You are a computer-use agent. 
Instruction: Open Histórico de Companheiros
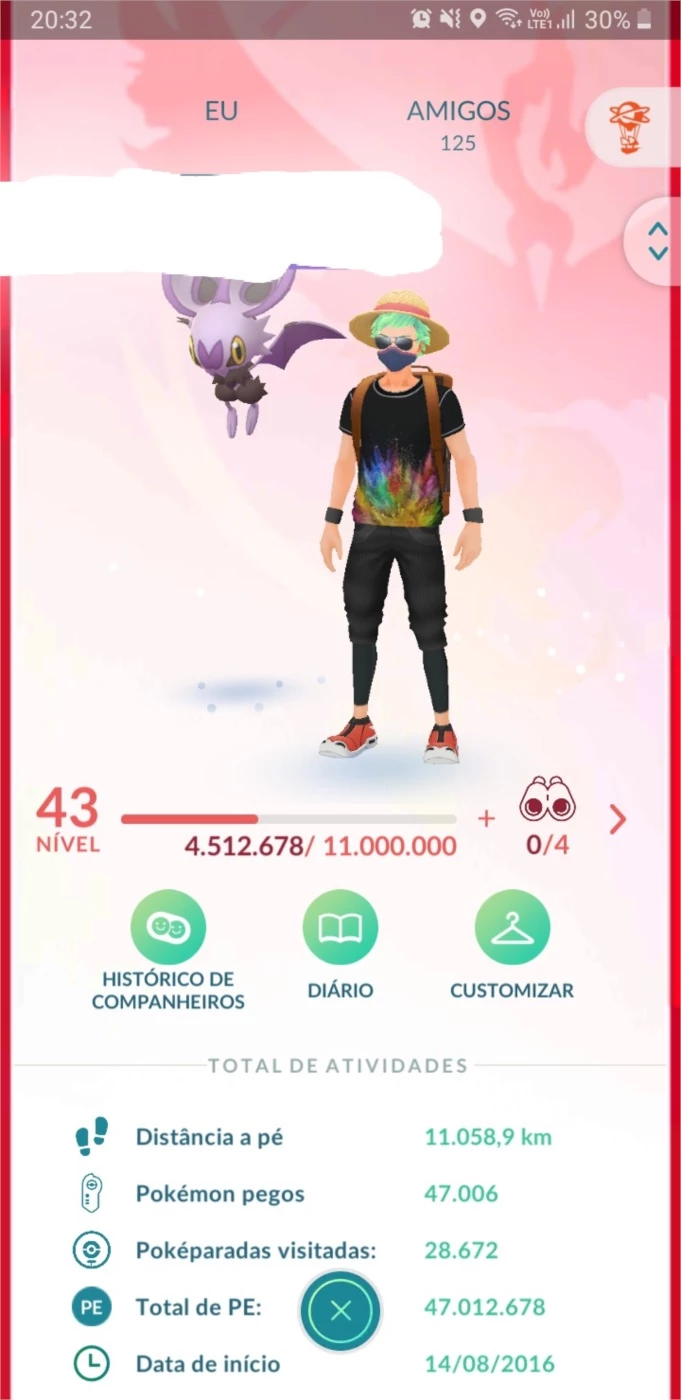click(x=168, y=950)
